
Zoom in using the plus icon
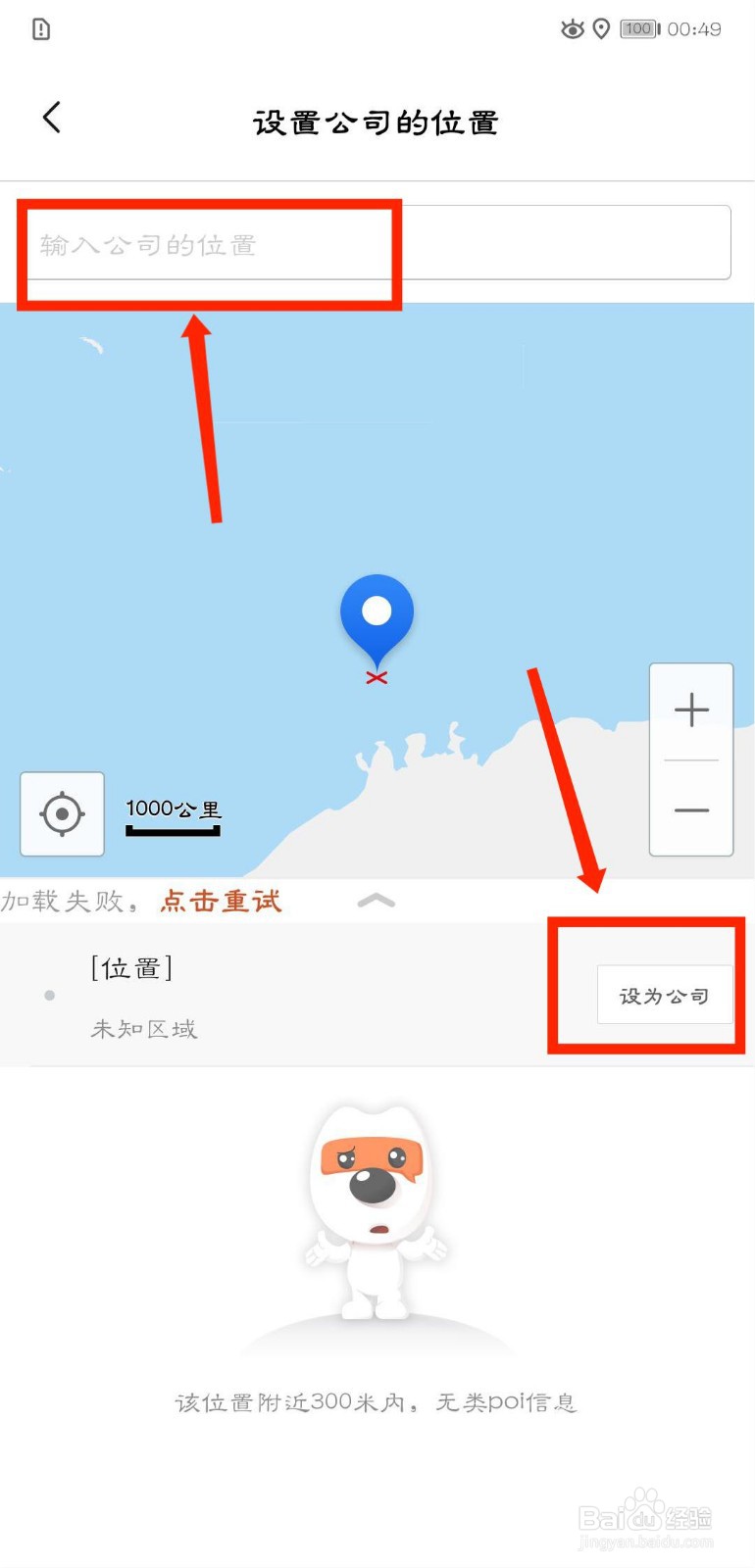(x=691, y=709)
